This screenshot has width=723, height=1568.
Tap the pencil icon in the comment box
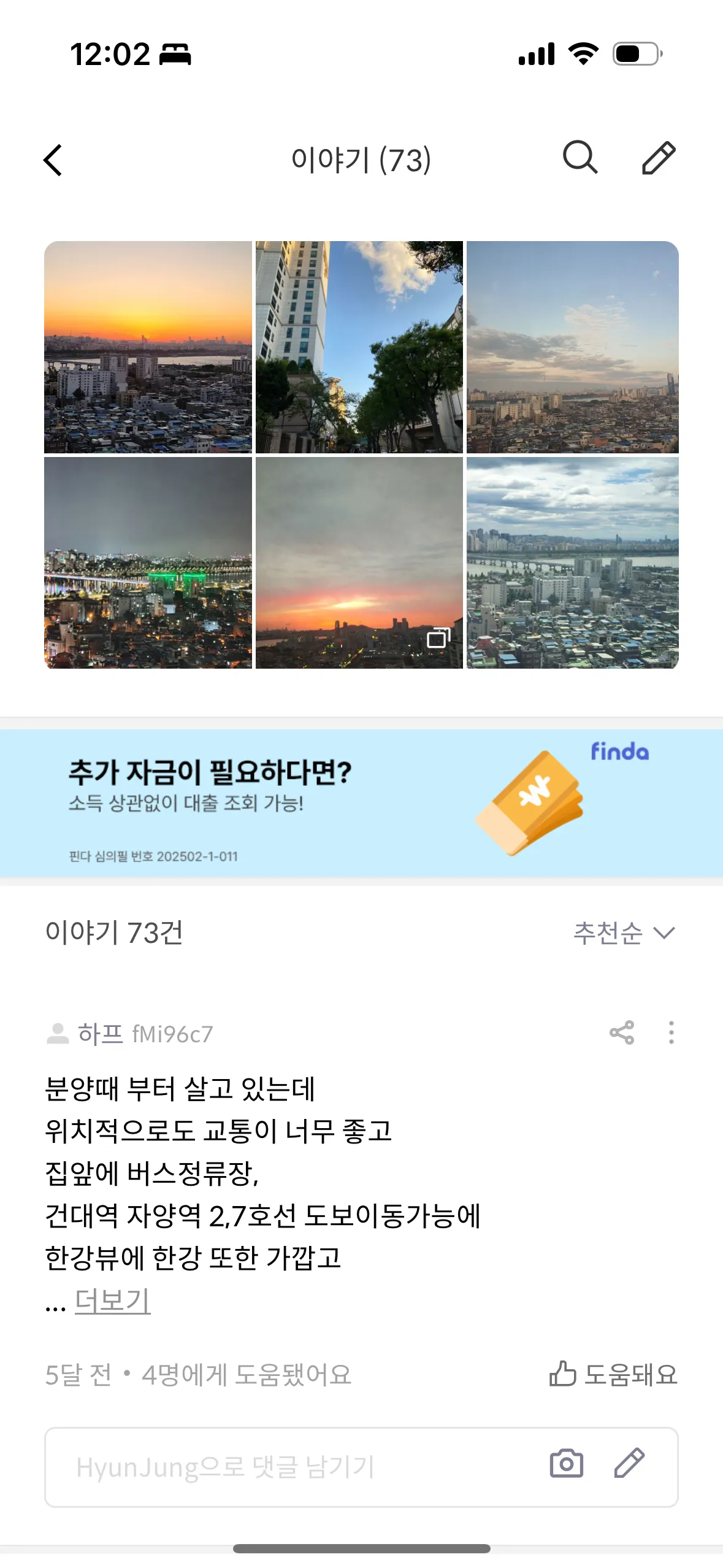coord(629,1464)
